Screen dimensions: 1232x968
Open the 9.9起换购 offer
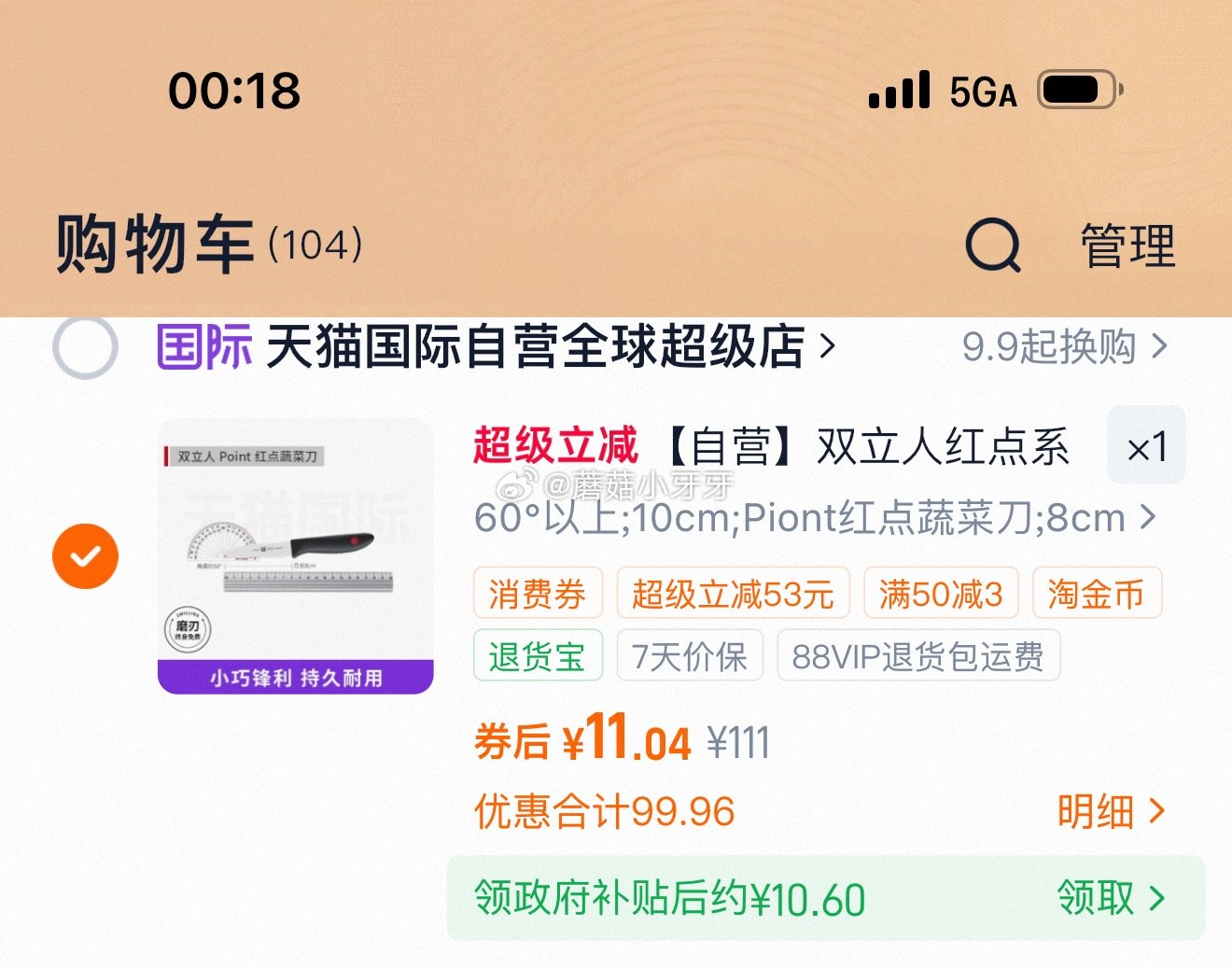[1064, 347]
